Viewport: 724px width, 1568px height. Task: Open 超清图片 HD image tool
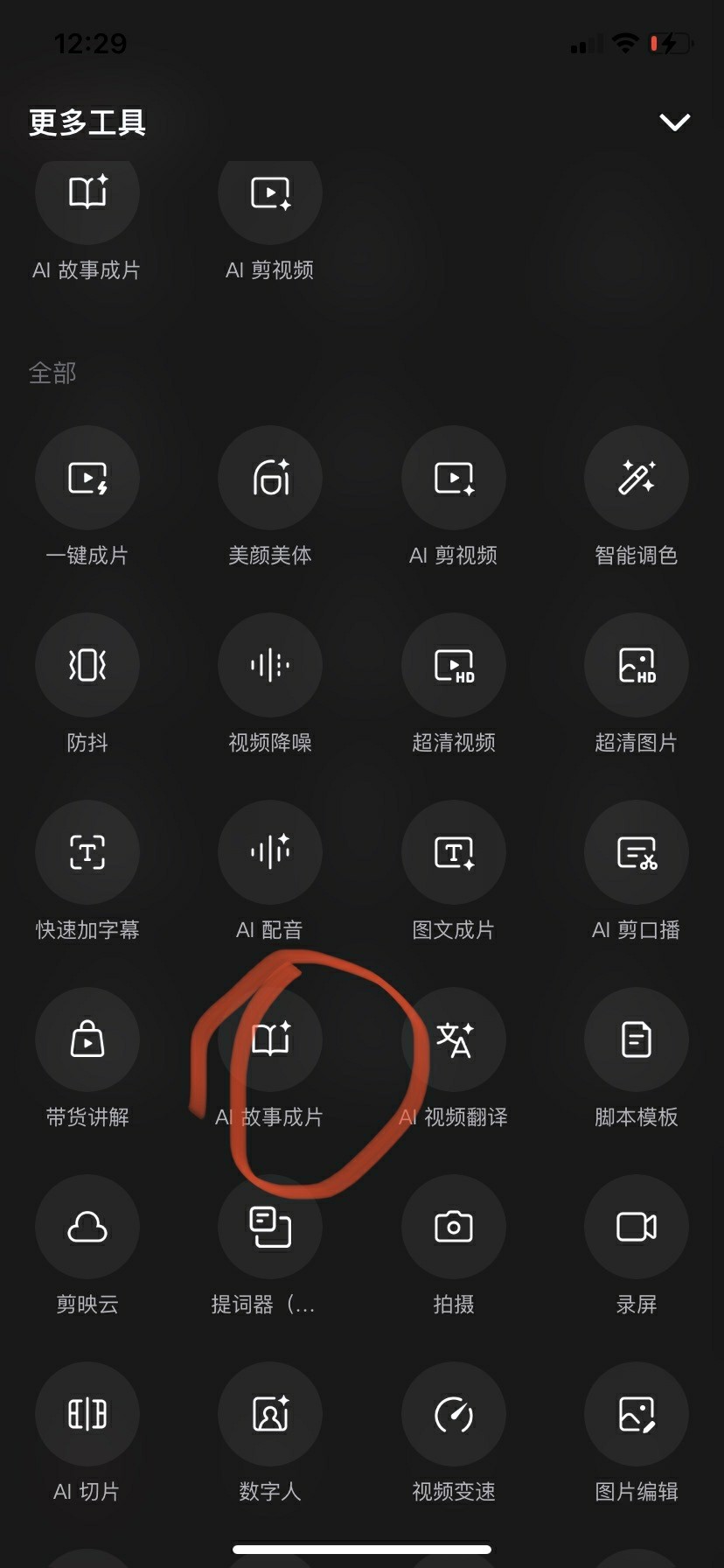click(636, 666)
